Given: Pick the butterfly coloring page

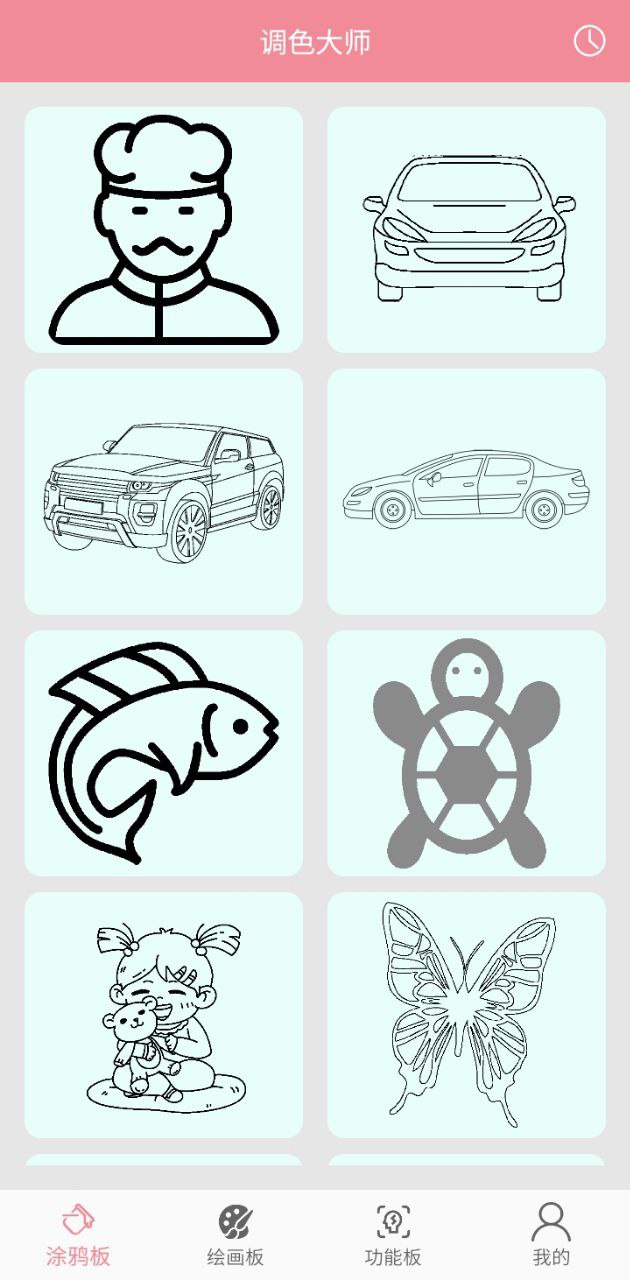Looking at the screenshot, I should (x=466, y=1014).
